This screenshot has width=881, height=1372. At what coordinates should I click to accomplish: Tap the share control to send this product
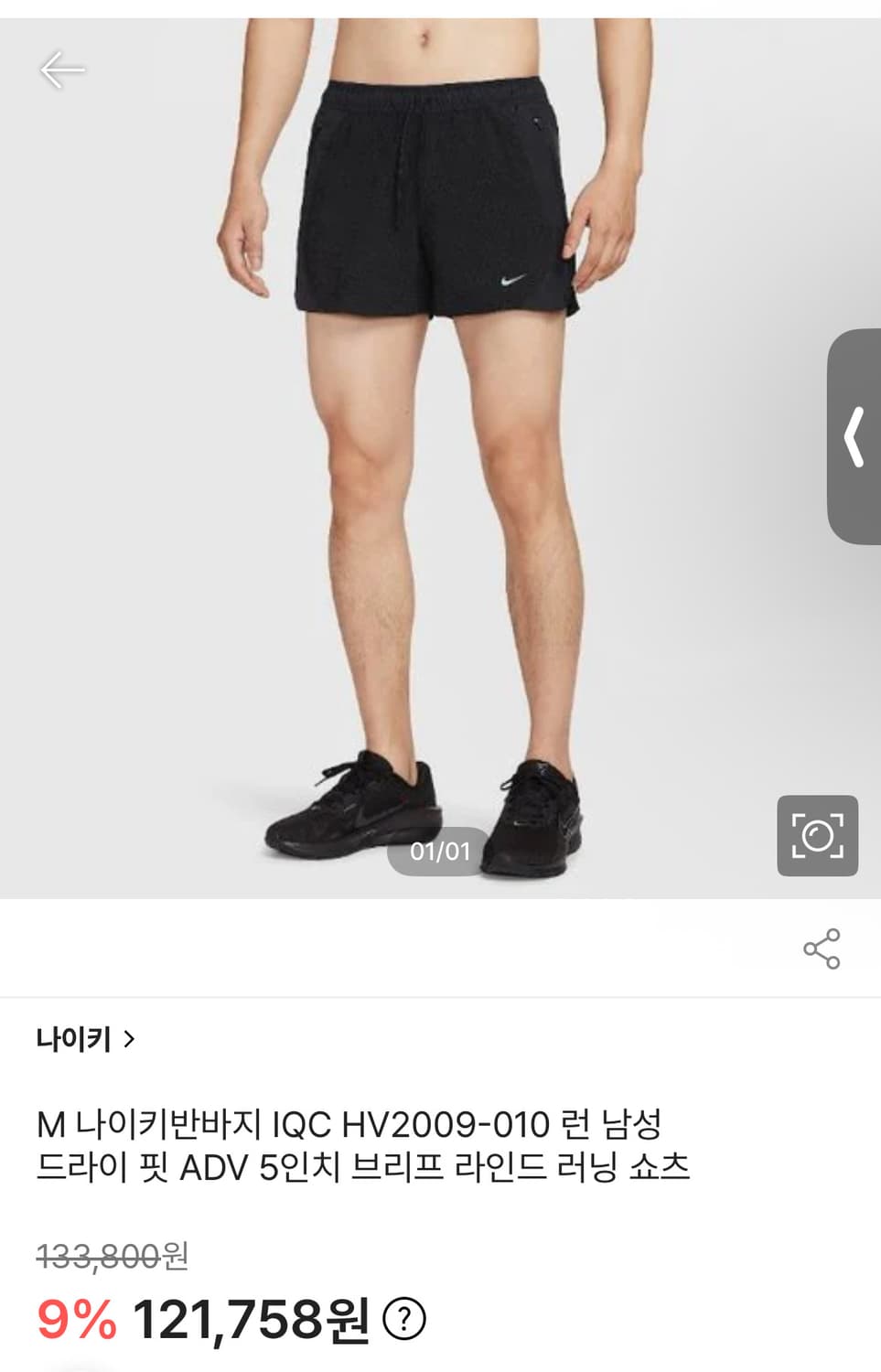[823, 949]
